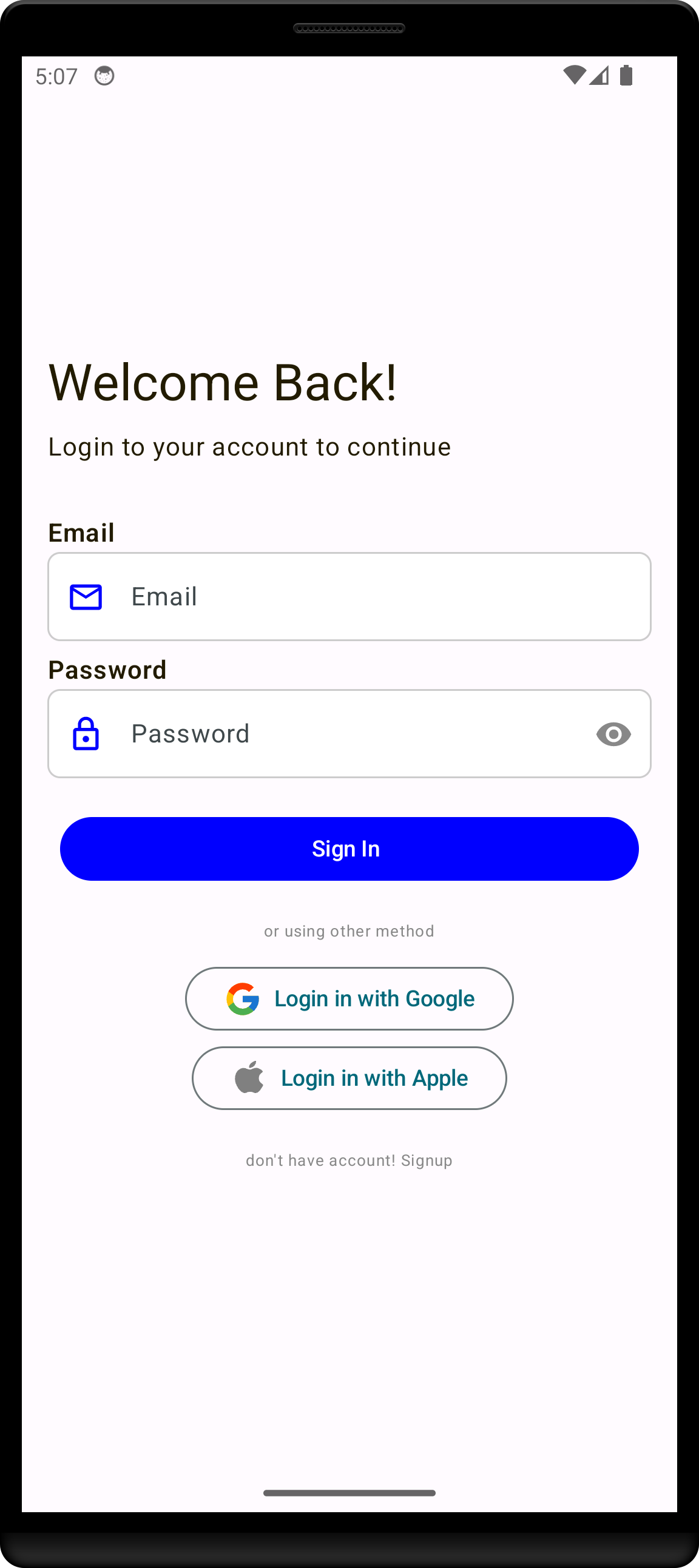
Task: Choose Login in with Apple
Action: 349,1078
